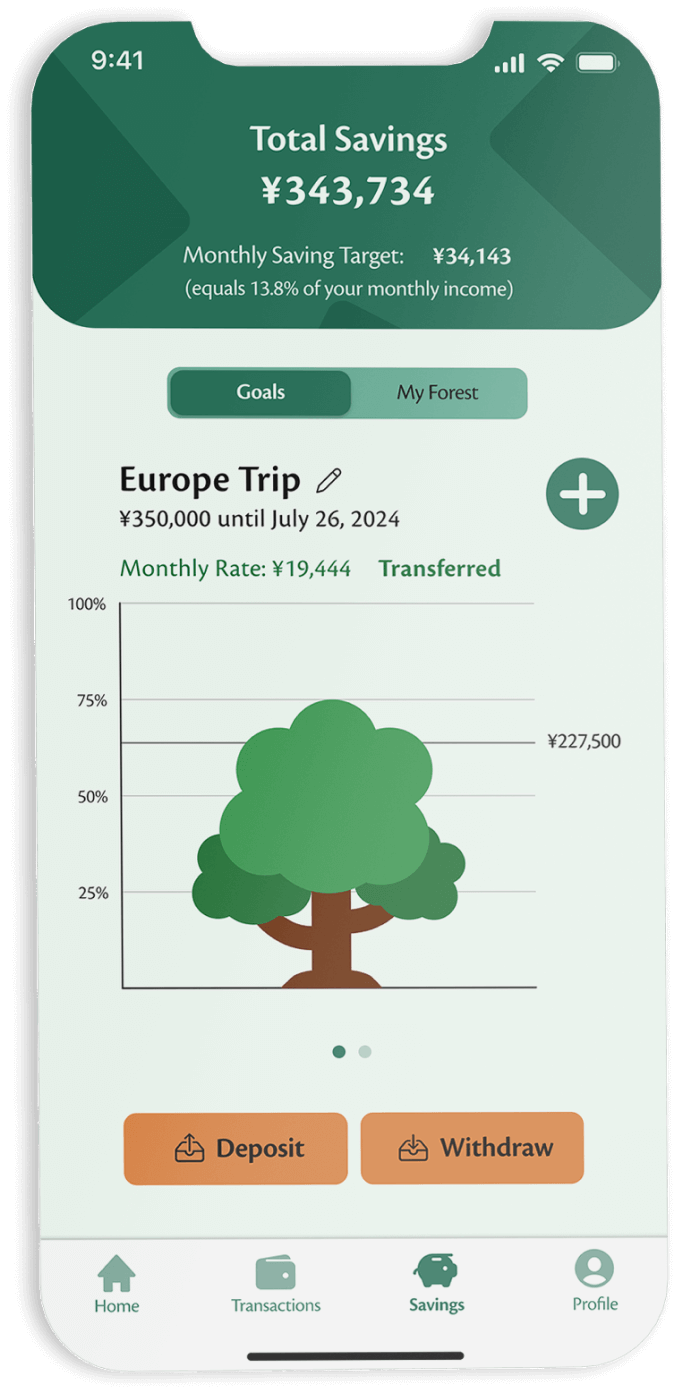Edit the Europe Trip goal name
Viewport: 680px width, 1396px height.
[328, 481]
